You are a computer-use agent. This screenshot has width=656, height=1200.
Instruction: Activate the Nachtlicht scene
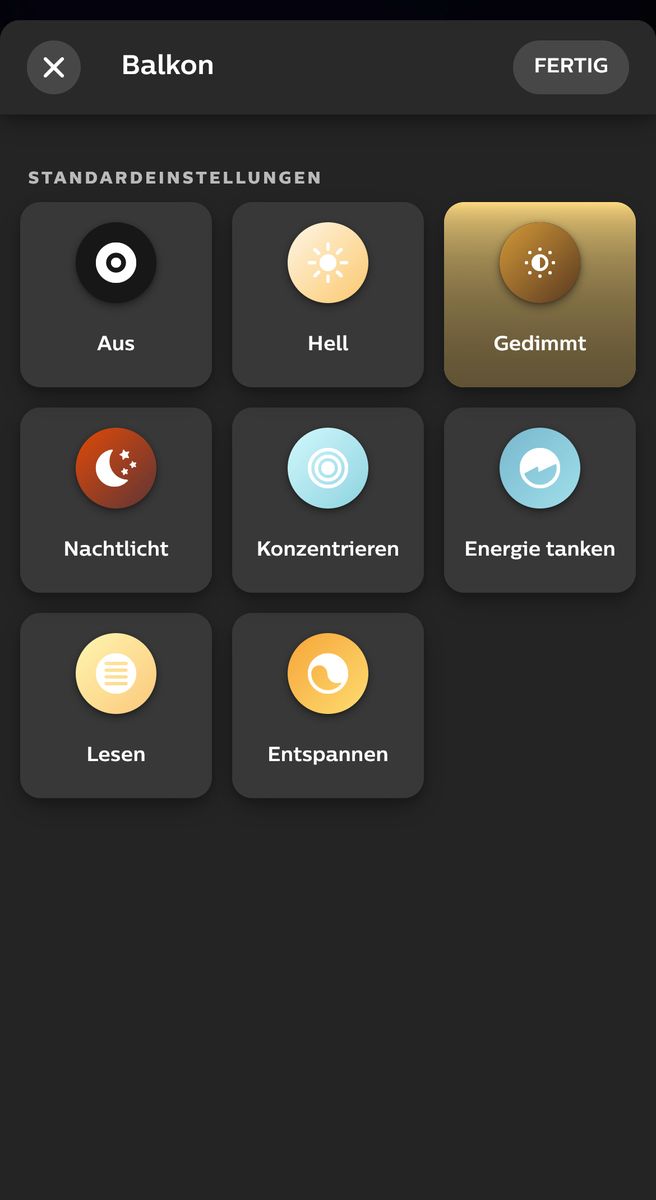coord(116,500)
